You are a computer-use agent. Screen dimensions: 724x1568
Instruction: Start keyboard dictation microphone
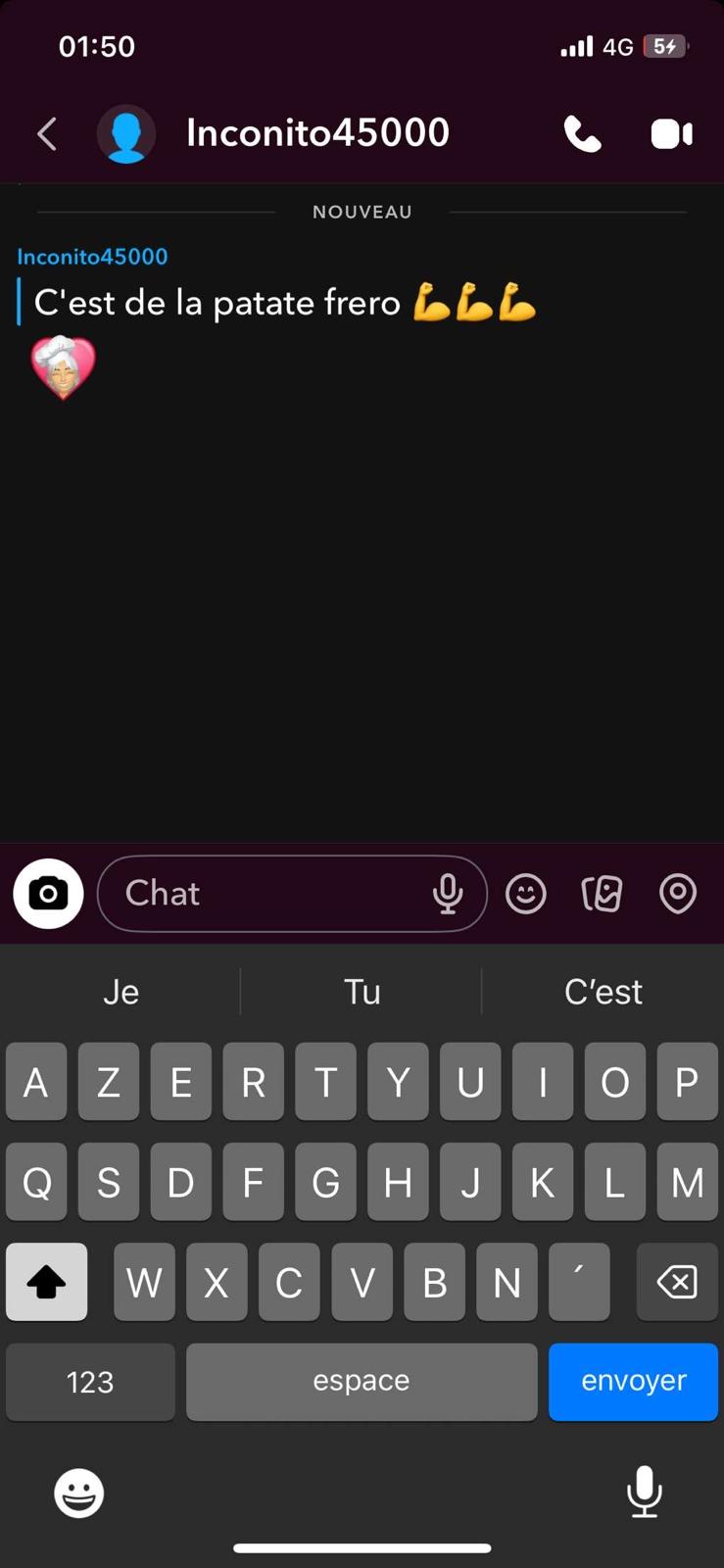click(x=644, y=1491)
